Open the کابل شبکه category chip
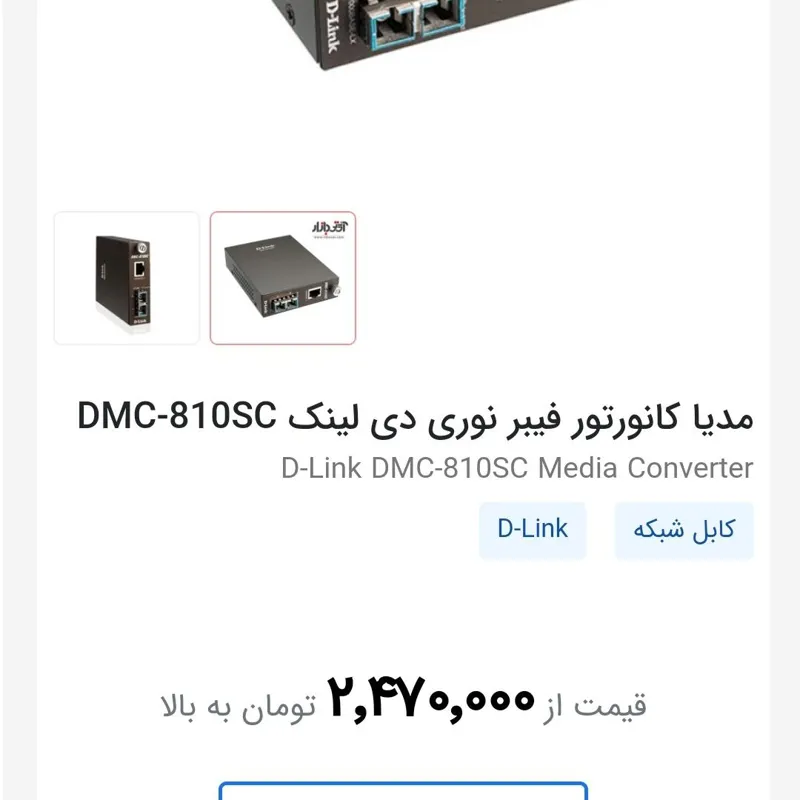 [684, 530]
